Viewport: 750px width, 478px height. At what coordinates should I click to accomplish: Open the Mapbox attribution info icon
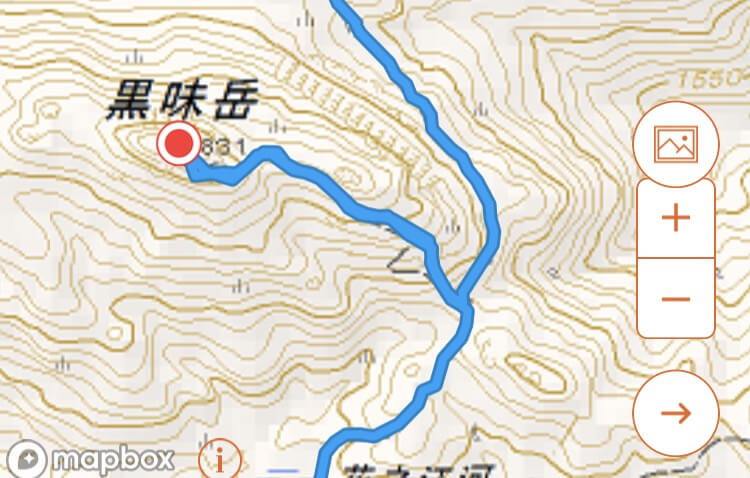[221, 460]
